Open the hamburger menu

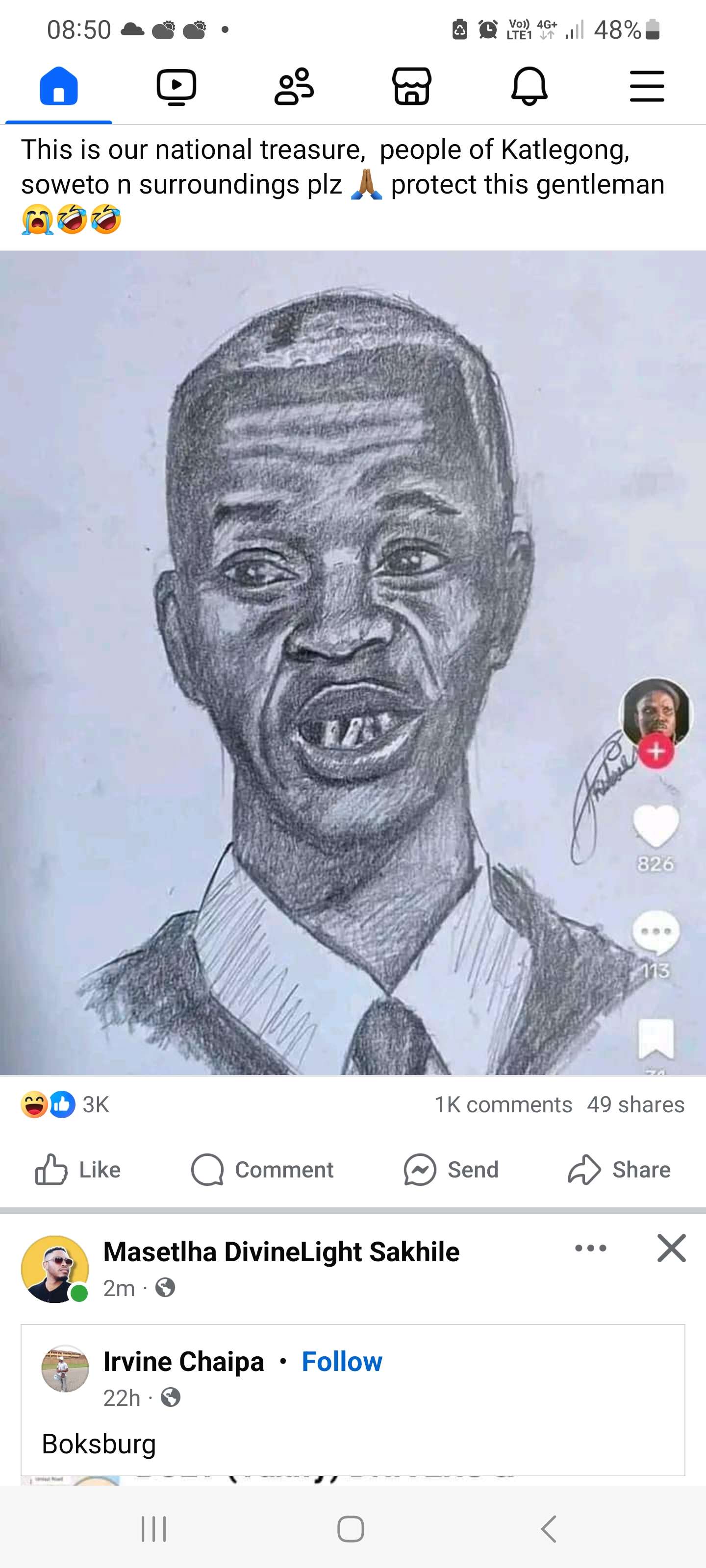click(646, 86)
